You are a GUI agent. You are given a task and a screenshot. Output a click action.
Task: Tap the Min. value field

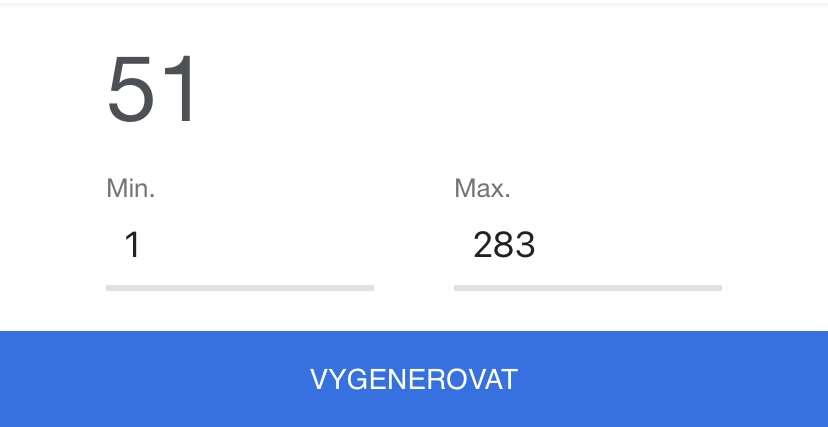pyautogui.click(x=239, y=246)
